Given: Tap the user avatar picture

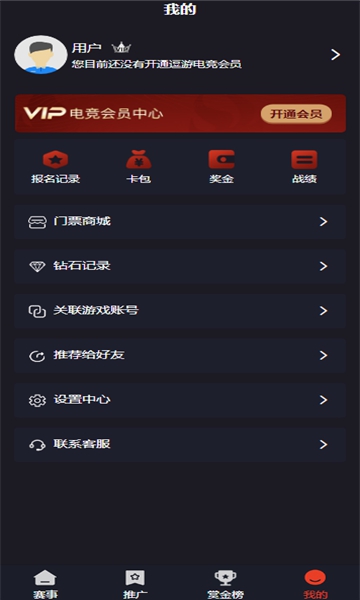Looking at the screenshot, I should (41, 55).
